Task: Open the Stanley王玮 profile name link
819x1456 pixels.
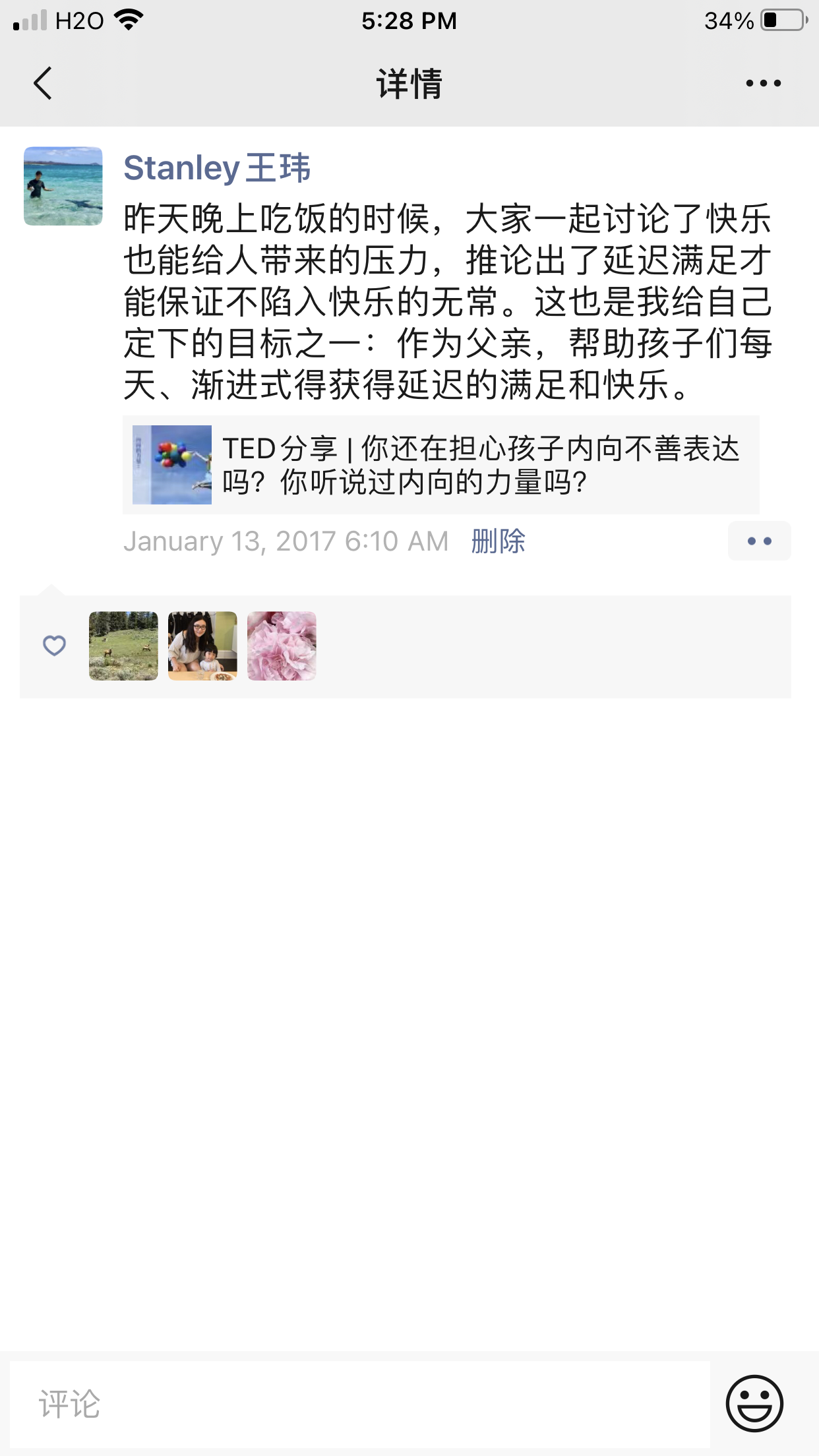Action: pos(216,167)
